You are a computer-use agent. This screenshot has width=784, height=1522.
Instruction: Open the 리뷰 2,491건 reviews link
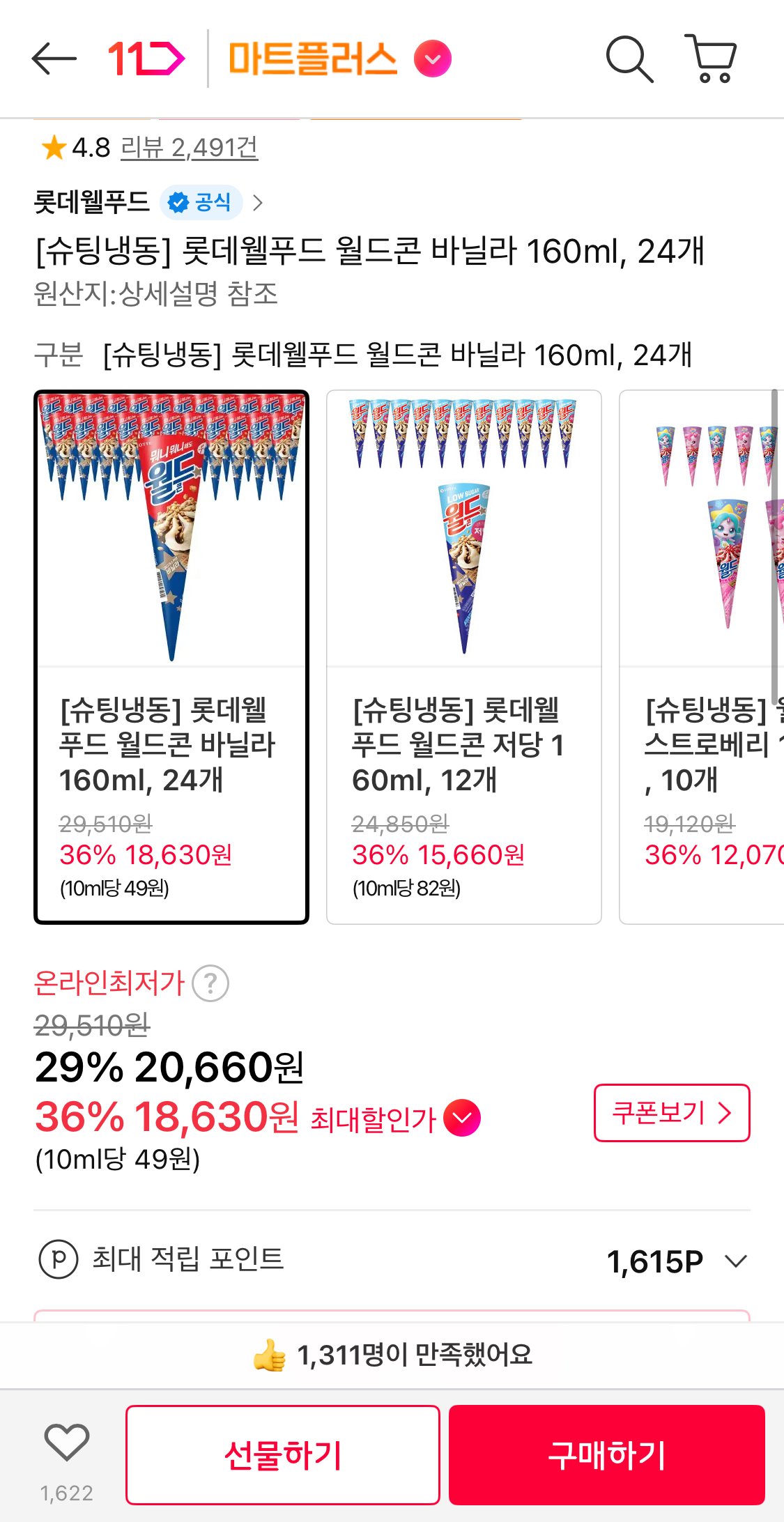(188, 148)
